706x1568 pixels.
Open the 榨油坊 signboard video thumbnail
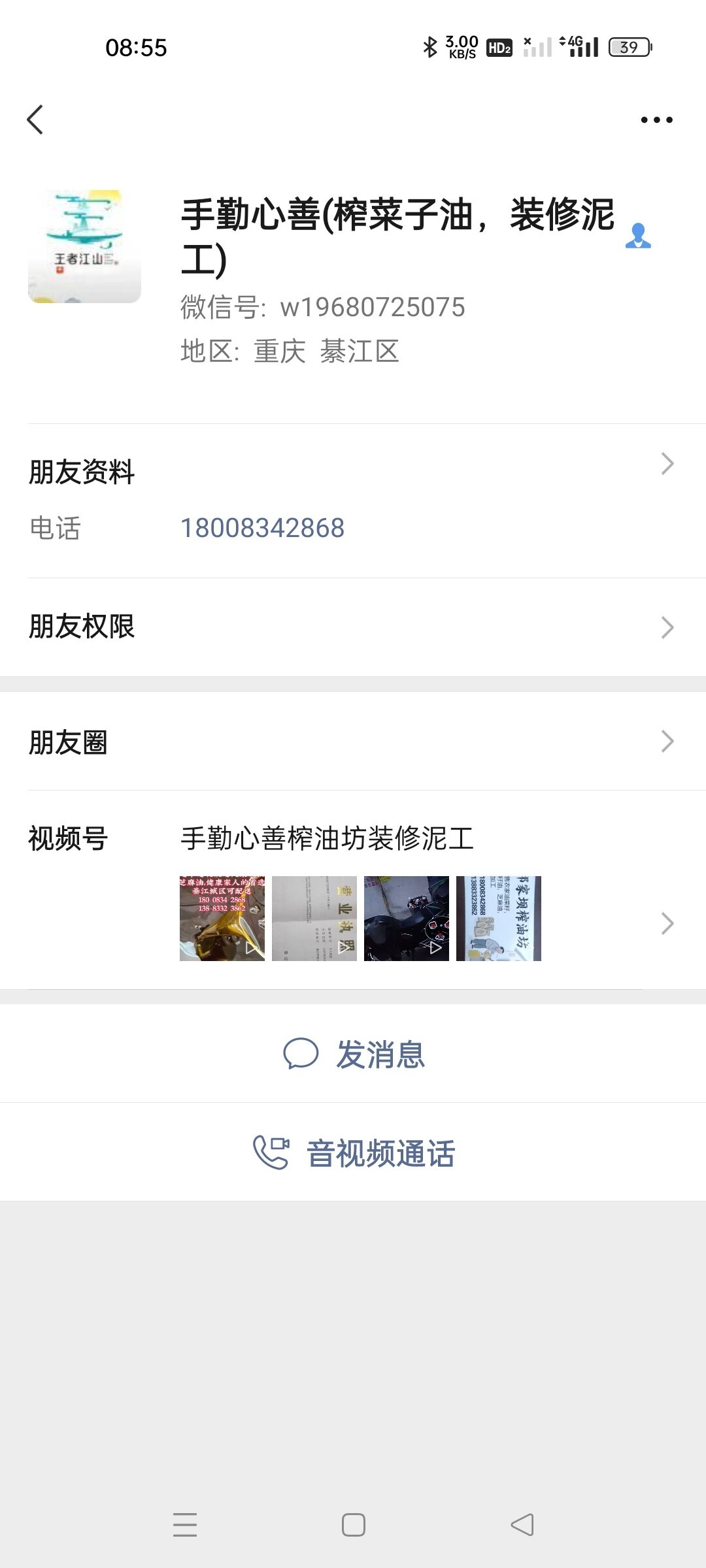pyautogui.click(x=499, y=918)
